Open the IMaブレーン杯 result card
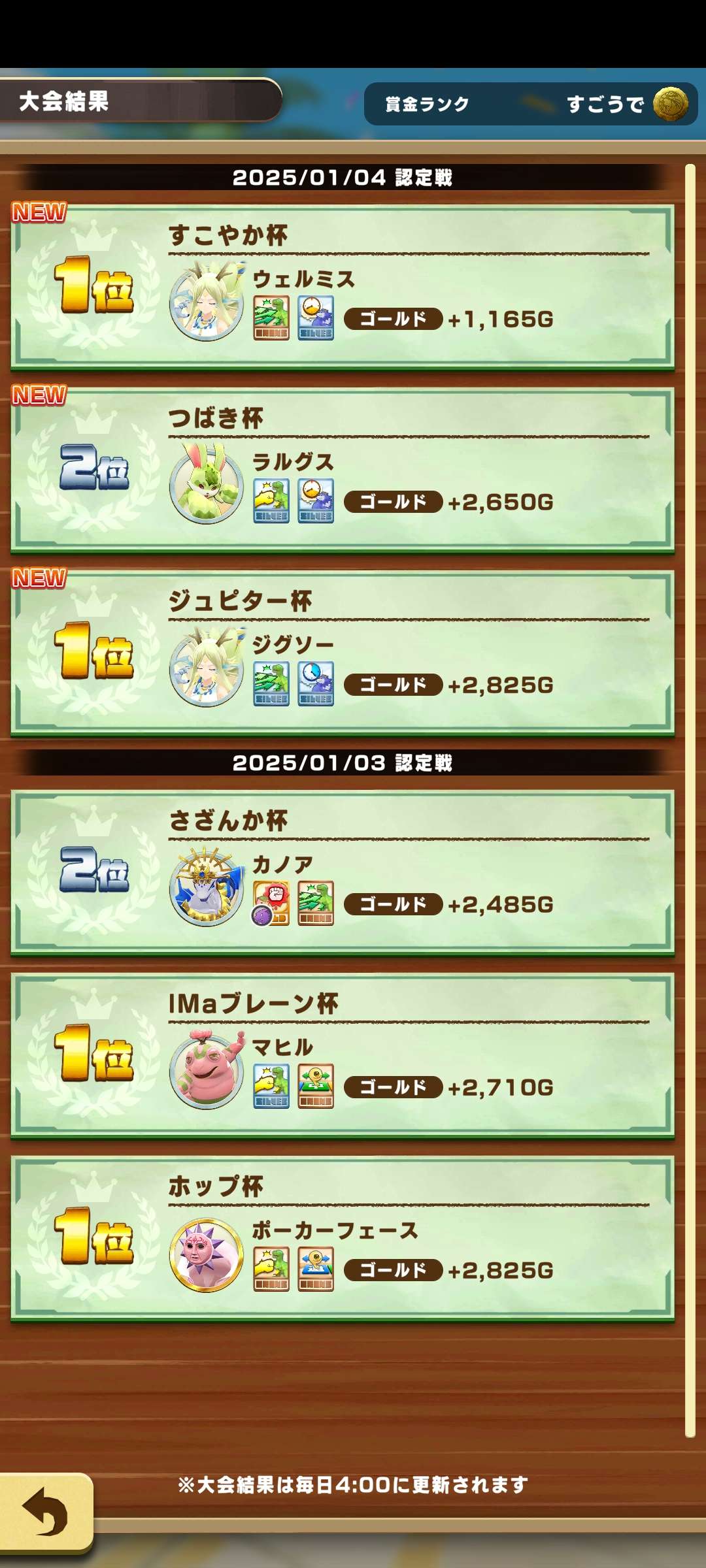This screenshot has width=706, height=1568. pos(343,1056)
